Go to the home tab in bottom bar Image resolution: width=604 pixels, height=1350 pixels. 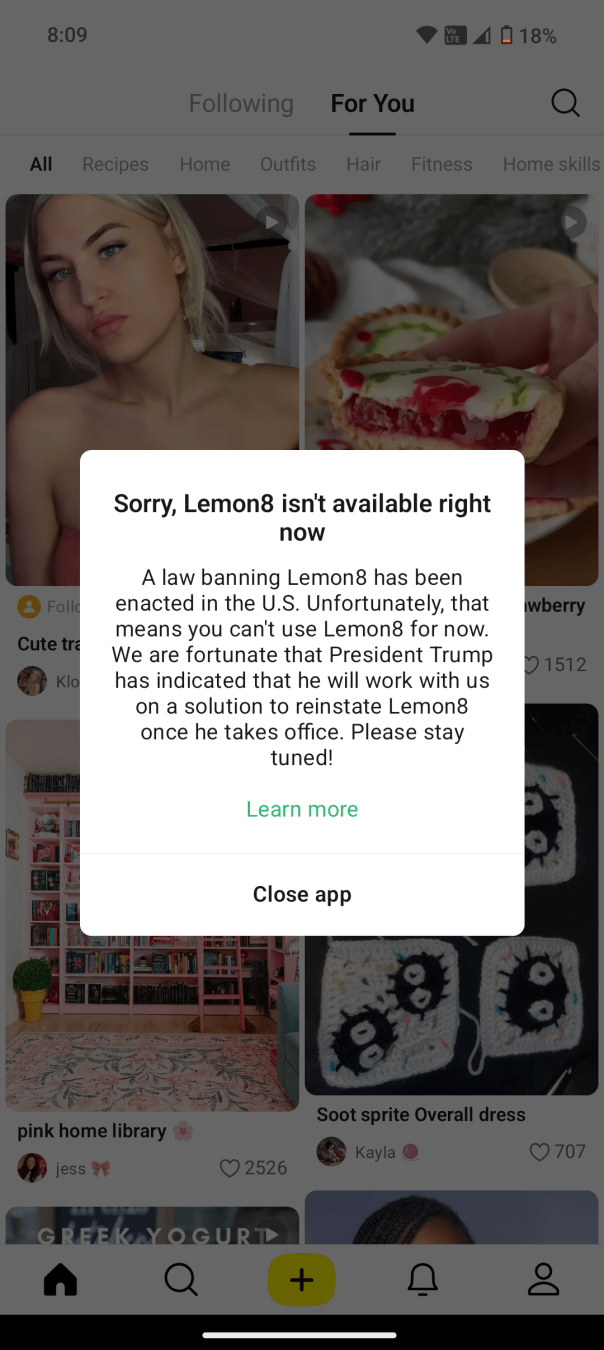point(60,1279)
